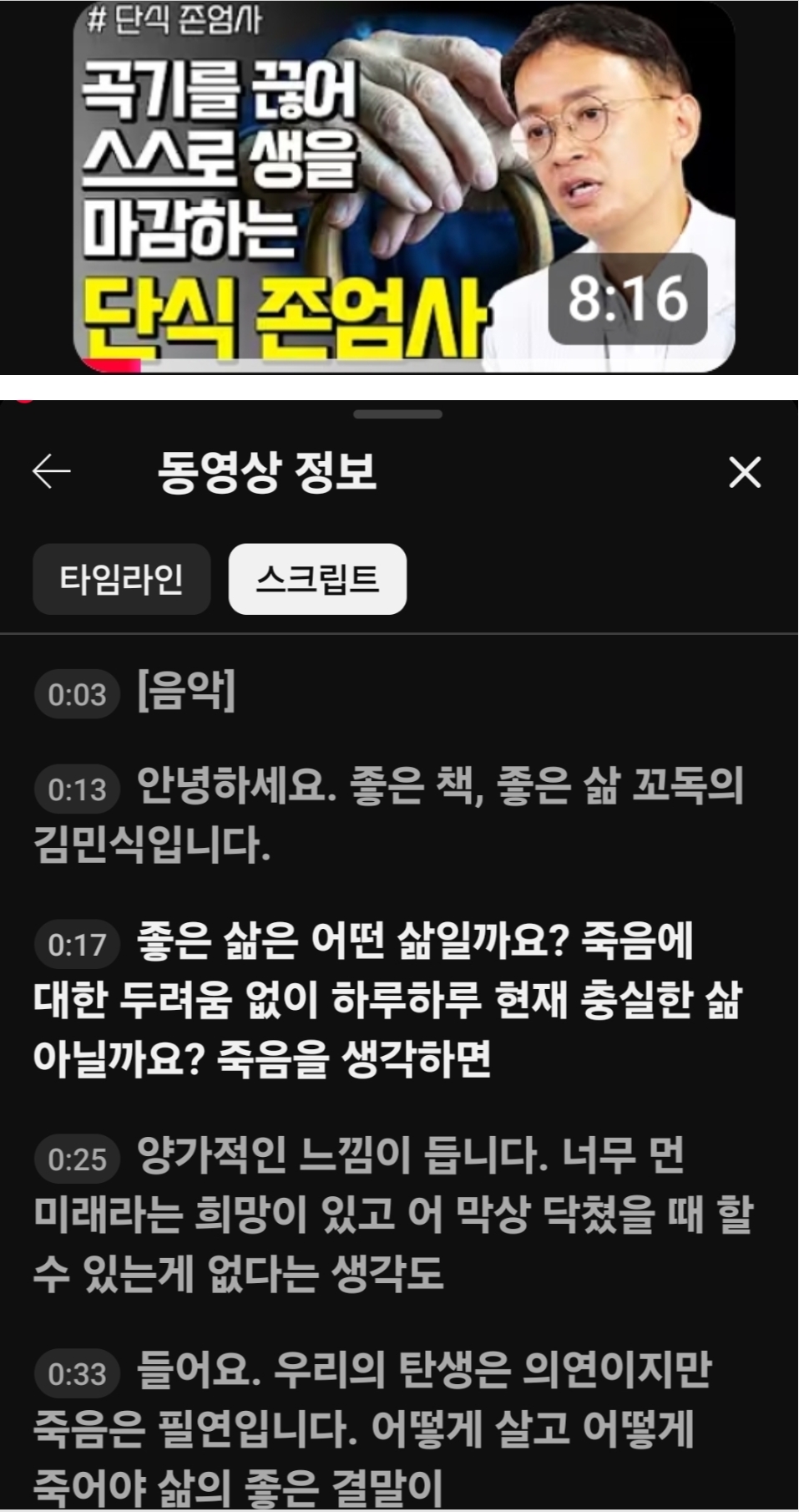Close the 동영상 정보 panel
Image resolution: width=799 pixels, height=1512 pixels.
click(744, 472)
